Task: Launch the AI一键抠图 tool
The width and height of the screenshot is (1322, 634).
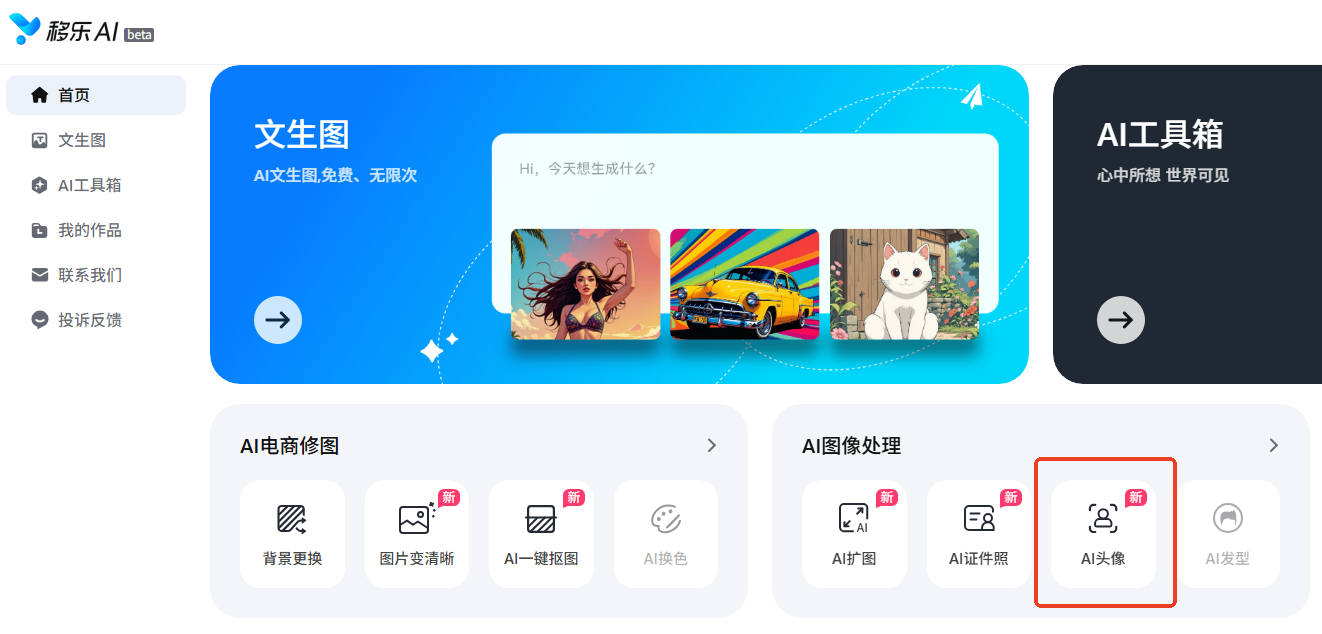Action: [x=541, y=534]
